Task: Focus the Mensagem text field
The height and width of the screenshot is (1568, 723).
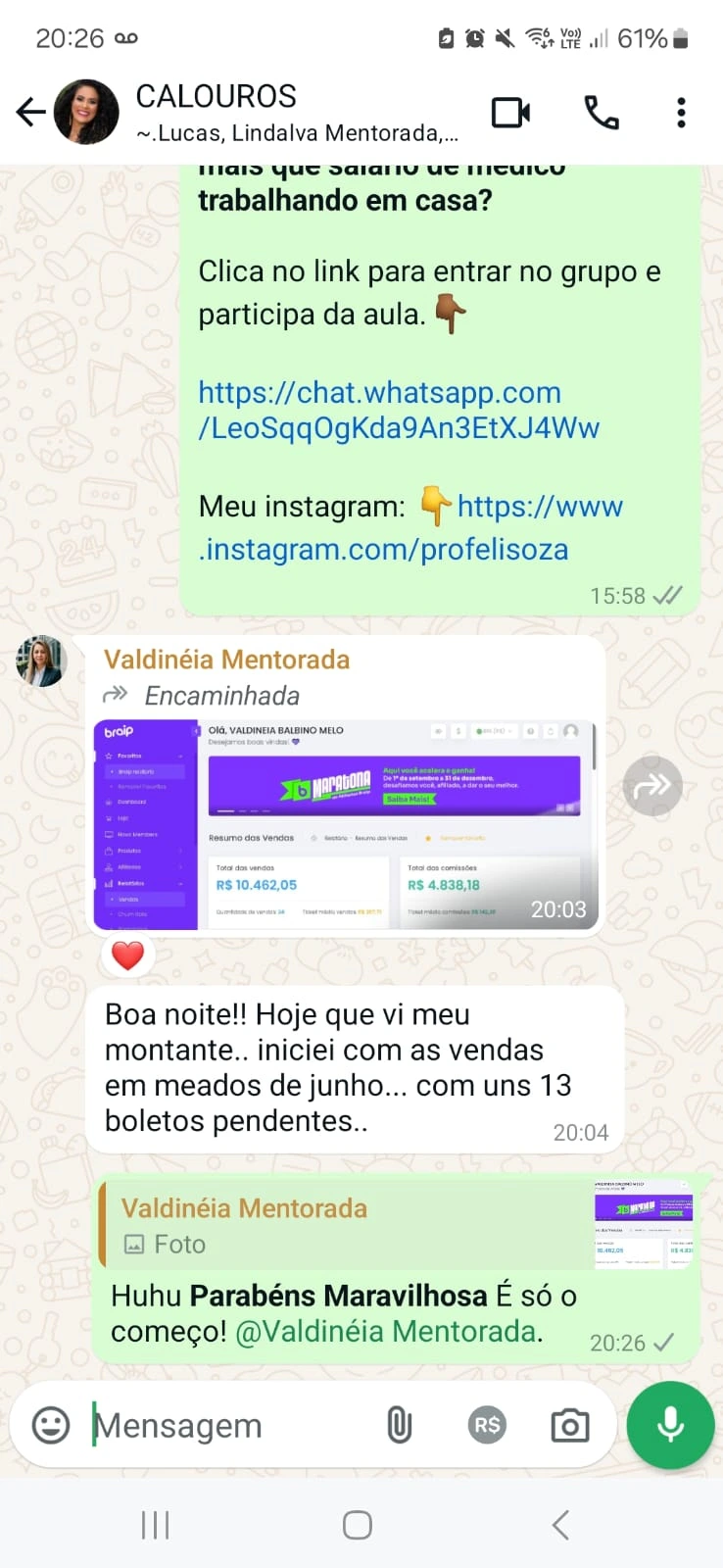Action: click(230, 1425)
